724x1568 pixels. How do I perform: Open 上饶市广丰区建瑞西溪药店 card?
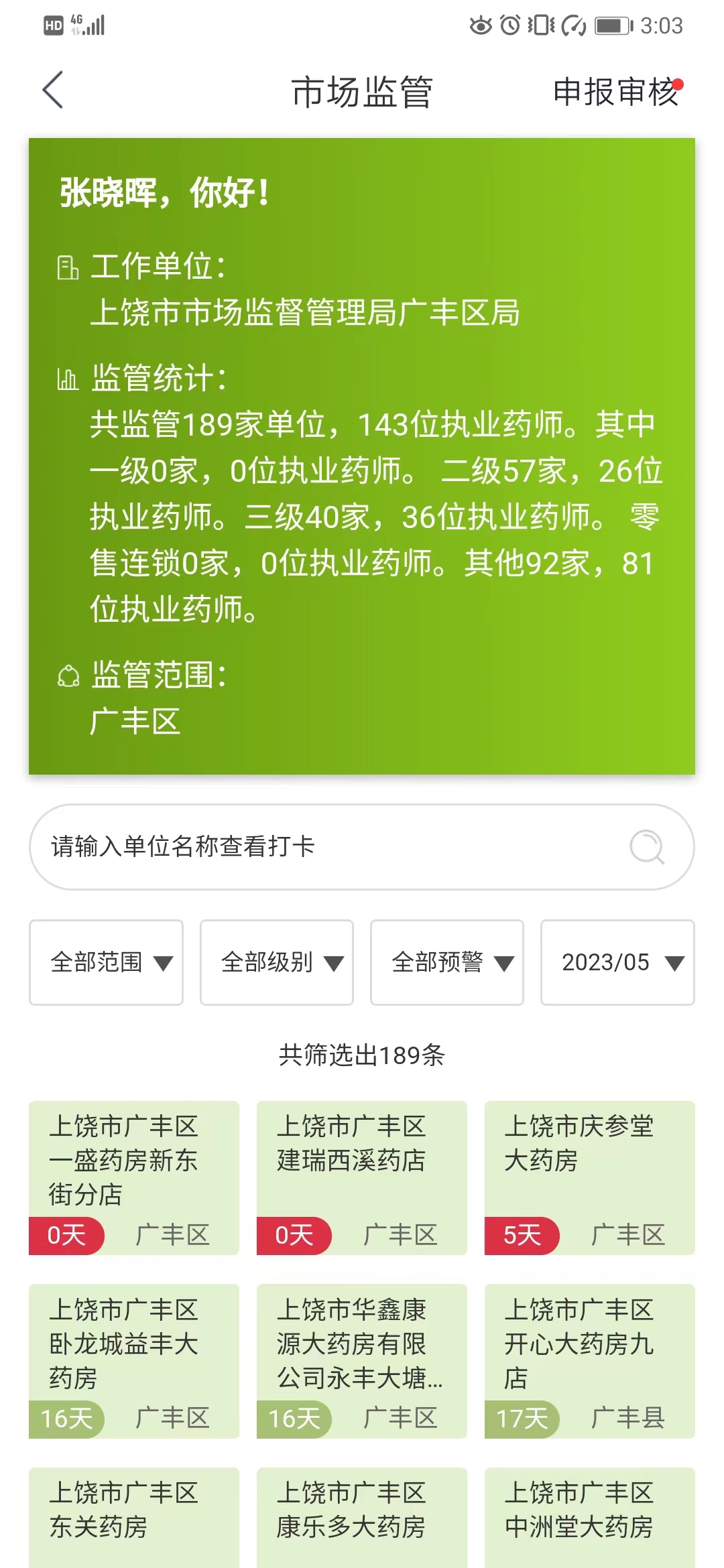click(x=361, y=1177)
